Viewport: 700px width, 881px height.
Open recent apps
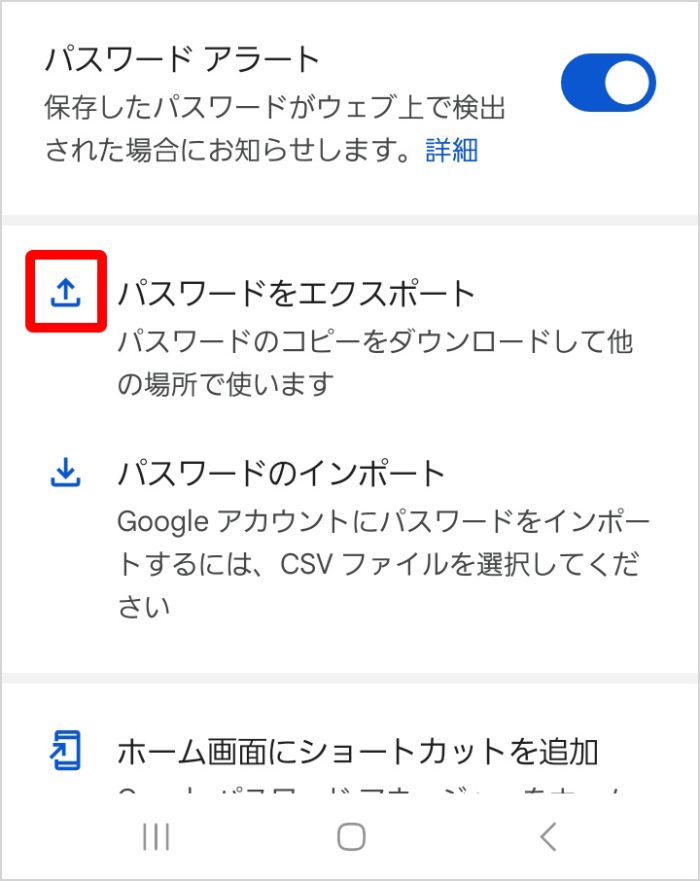[156, 836]
